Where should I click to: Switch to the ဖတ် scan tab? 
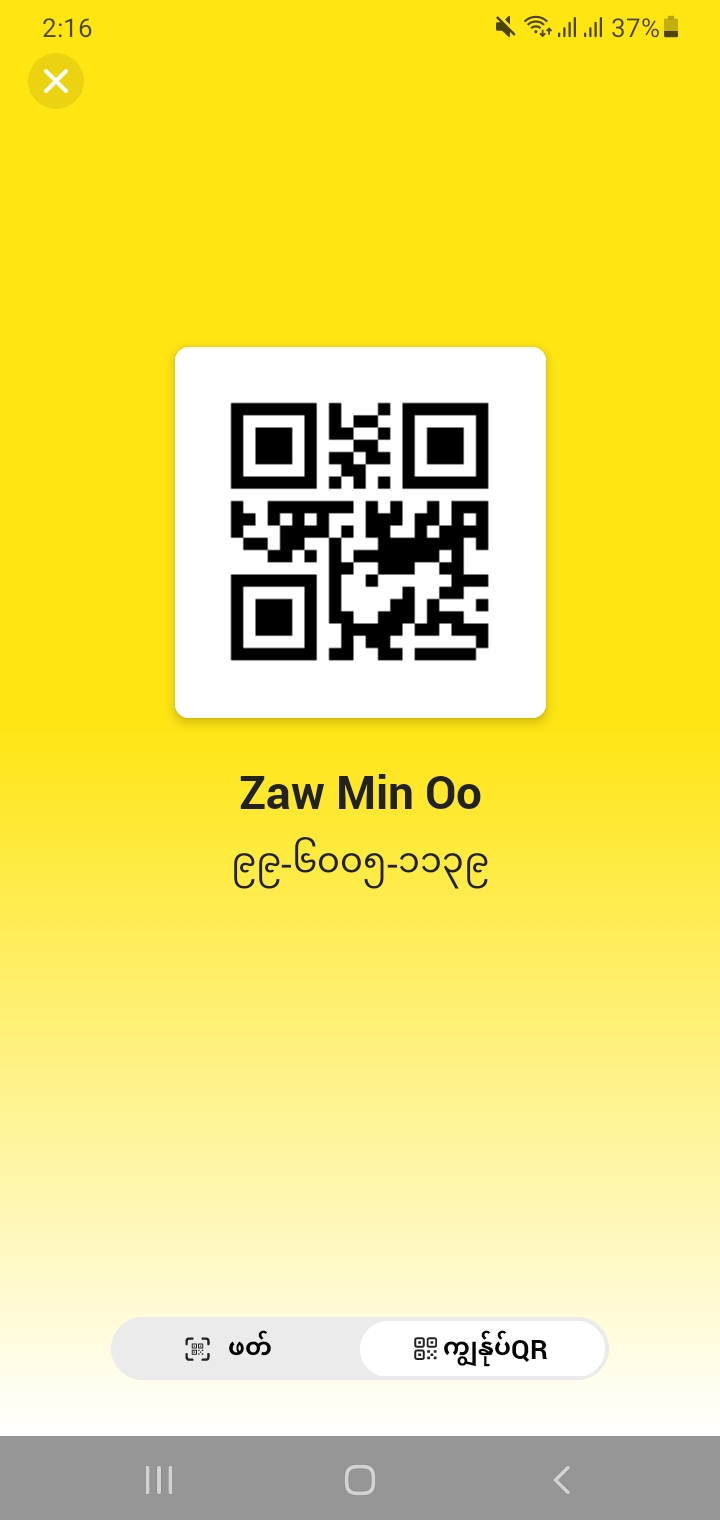(x=236, y=1348)
